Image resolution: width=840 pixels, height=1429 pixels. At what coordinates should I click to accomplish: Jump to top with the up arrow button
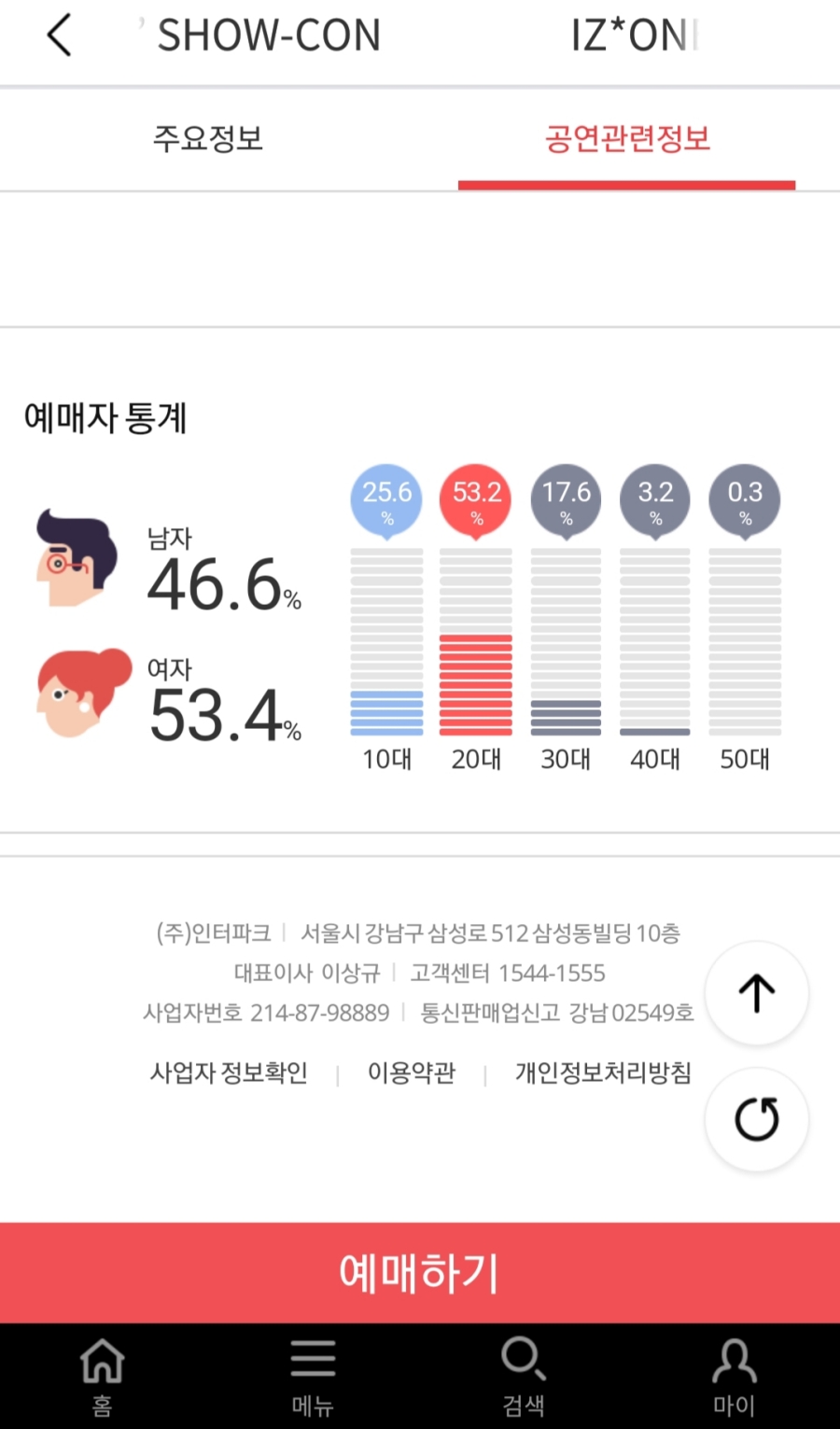click(757, 992)
